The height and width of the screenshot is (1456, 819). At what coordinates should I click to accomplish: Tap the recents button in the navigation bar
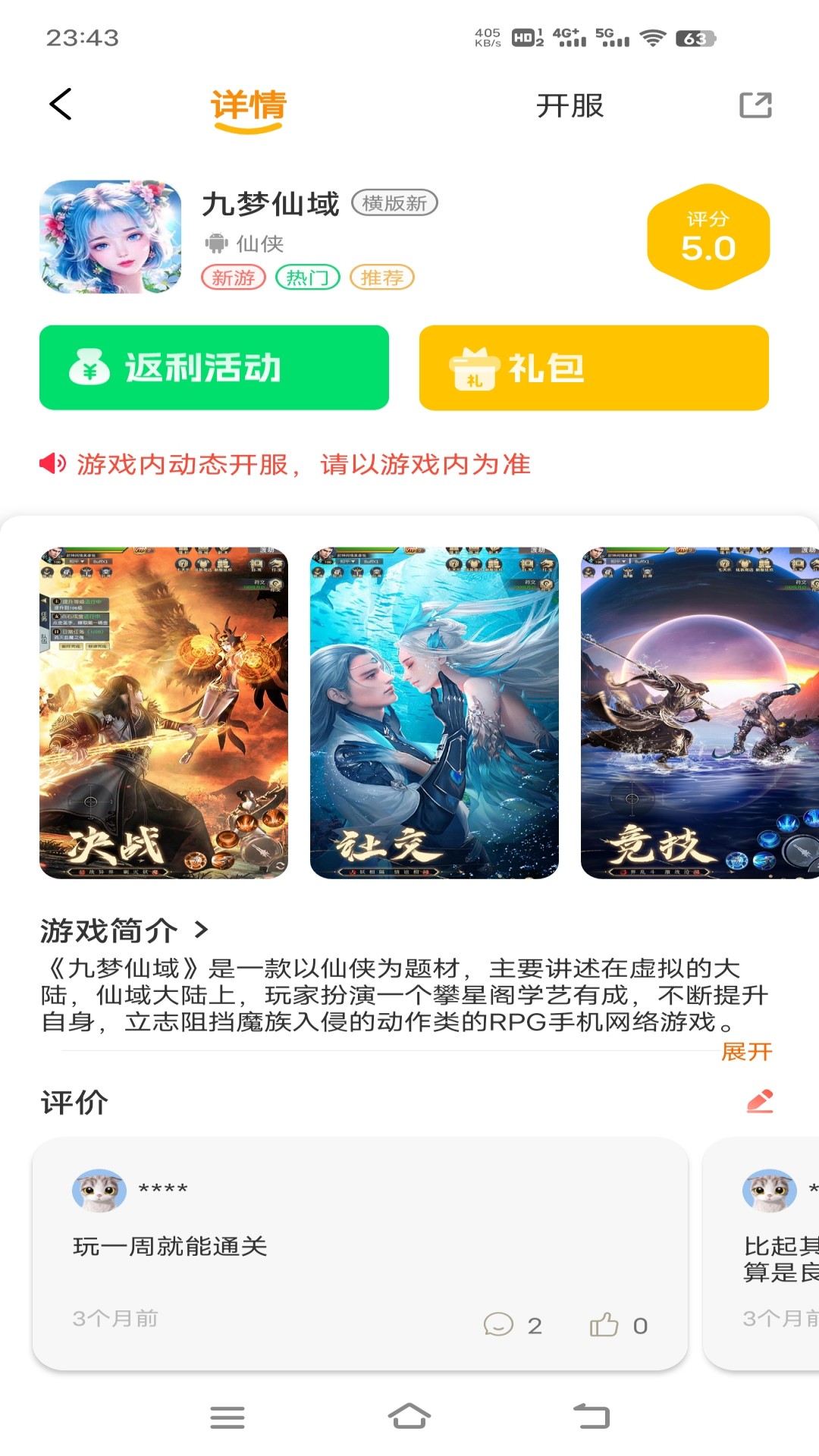pos(227,1418)
